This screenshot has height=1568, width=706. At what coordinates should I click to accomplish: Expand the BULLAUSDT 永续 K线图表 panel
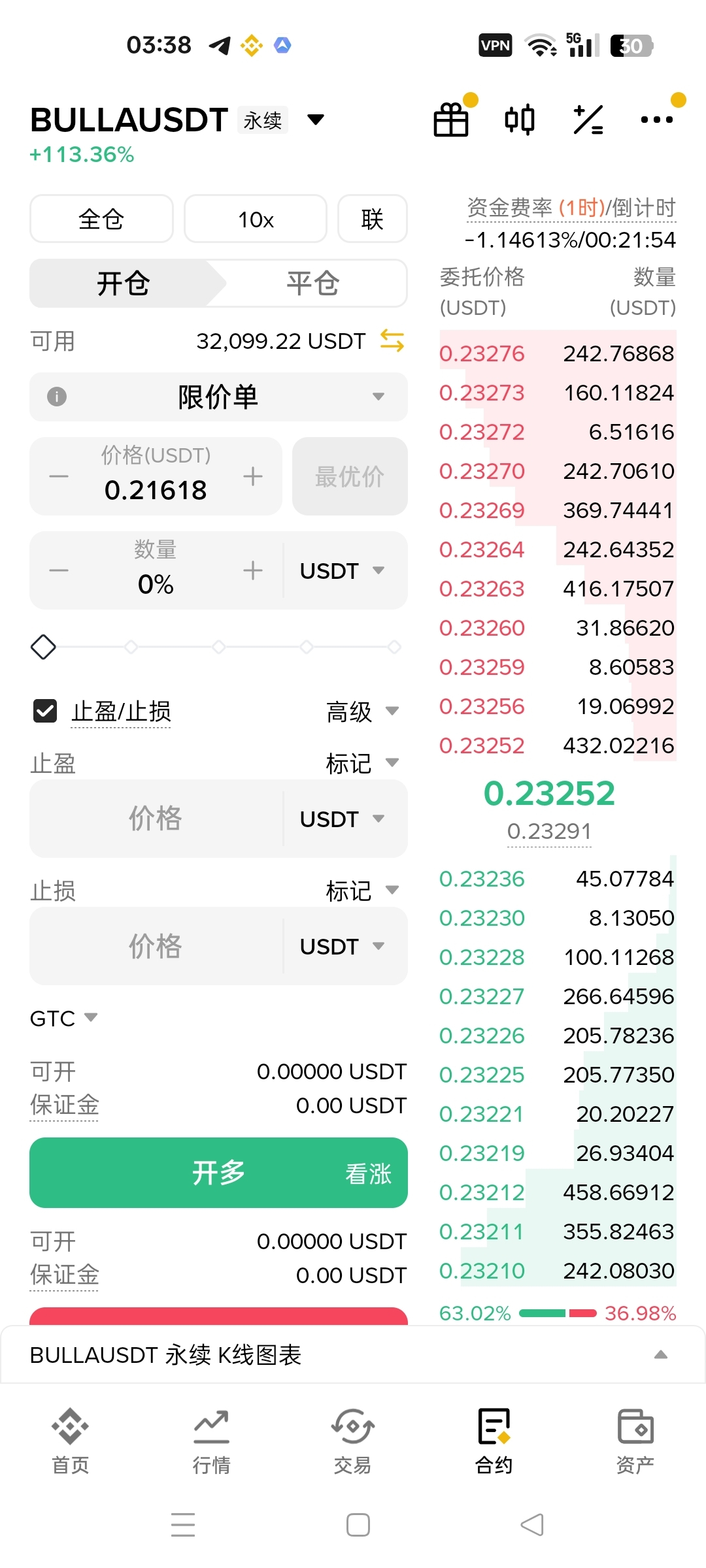[353, 1355]
